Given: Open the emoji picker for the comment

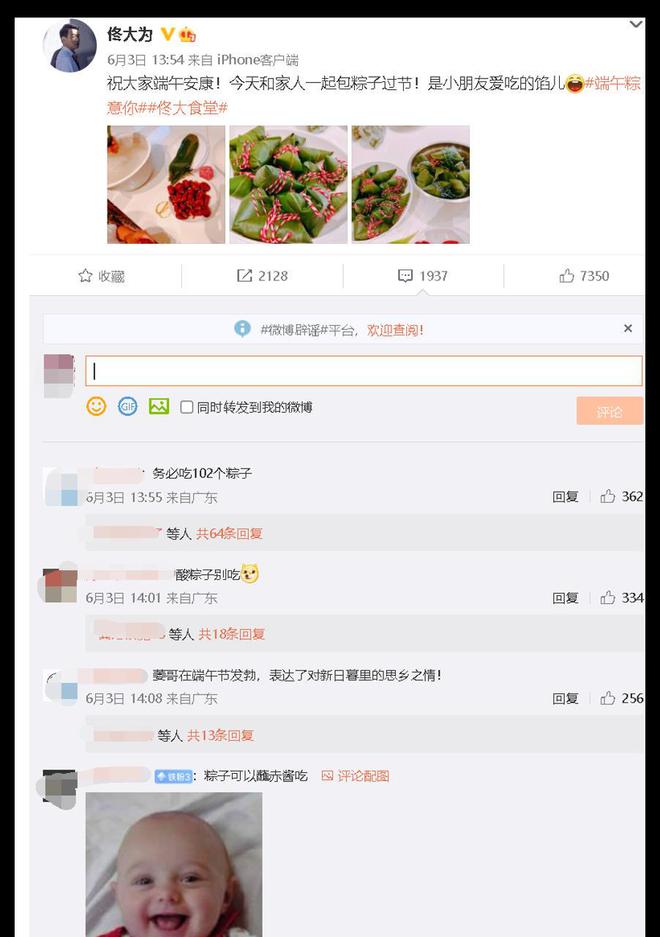Looking at the screenshot, I should 96,406.
